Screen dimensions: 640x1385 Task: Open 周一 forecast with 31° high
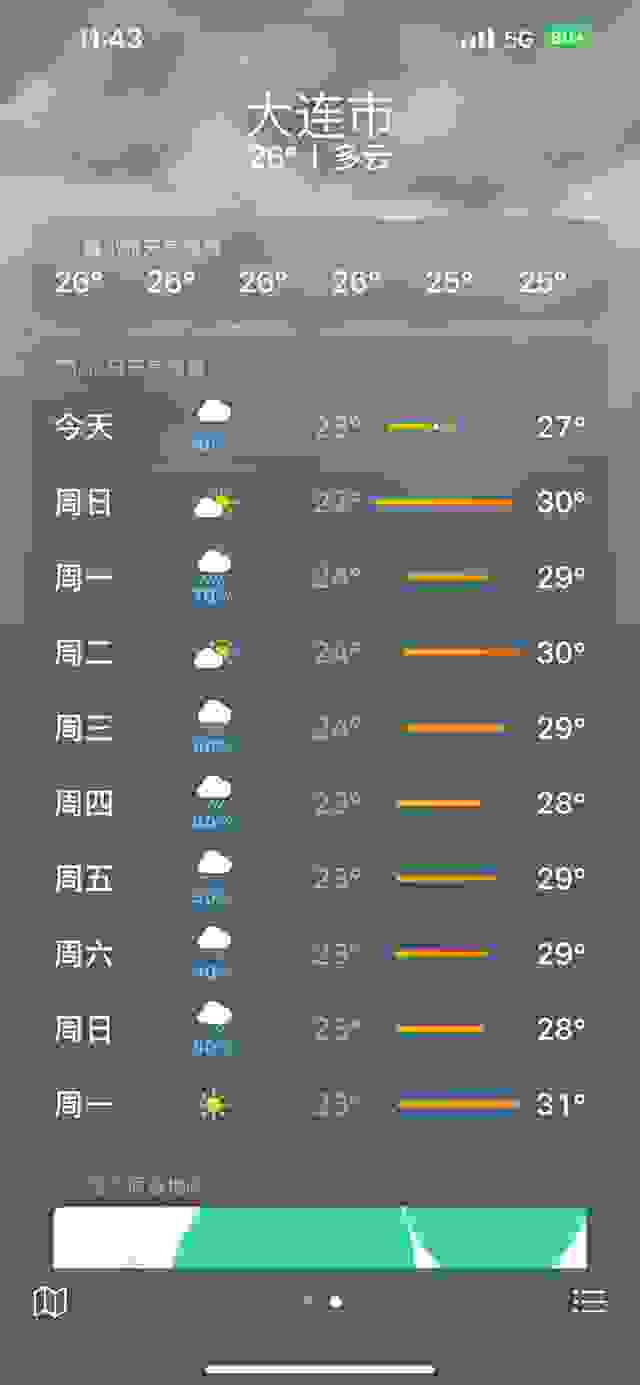(x=320, y=1105)
